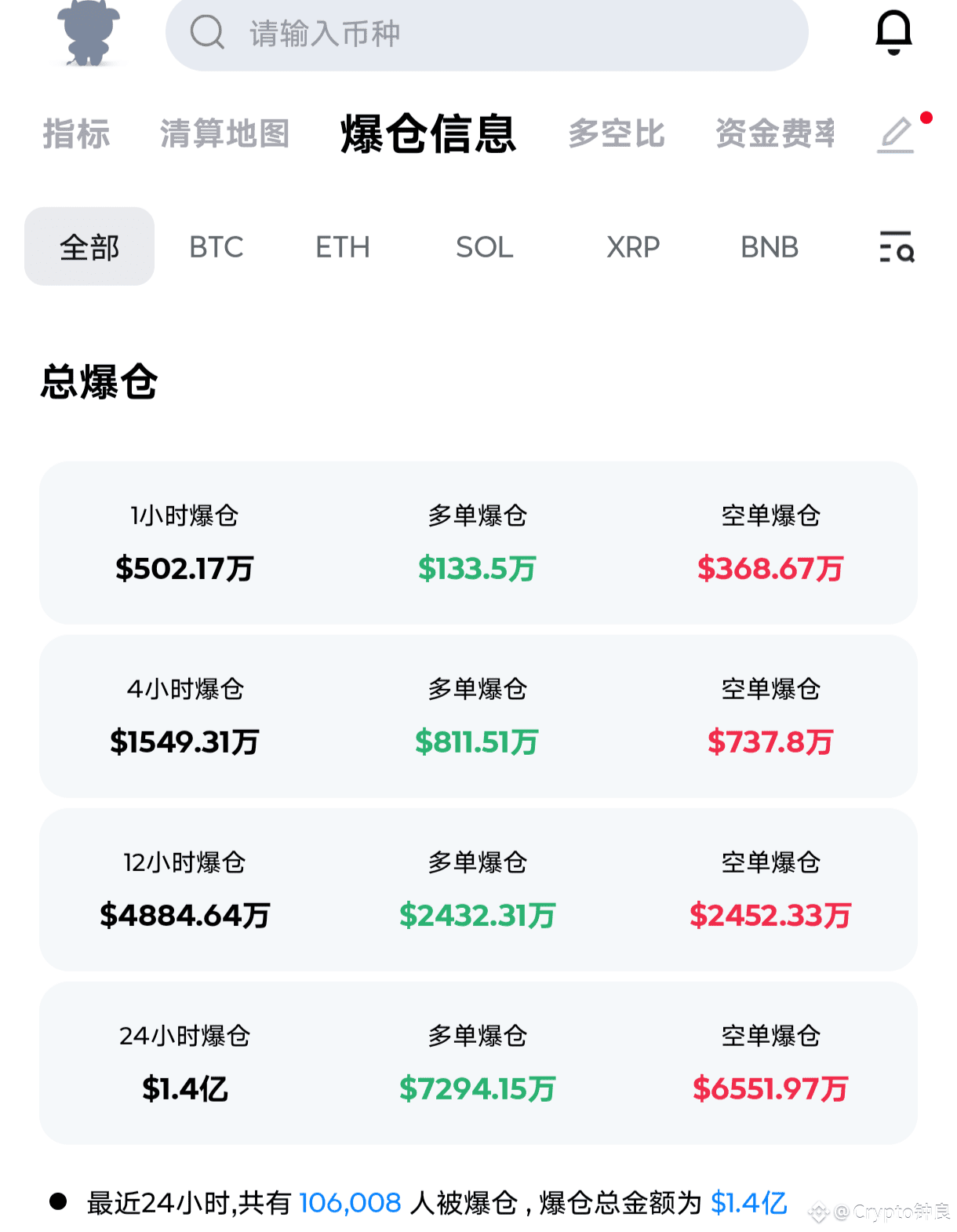Screen dimensions: 957x1232
Task: Select the SOL coin option
Action: click(x=483, y=246)
